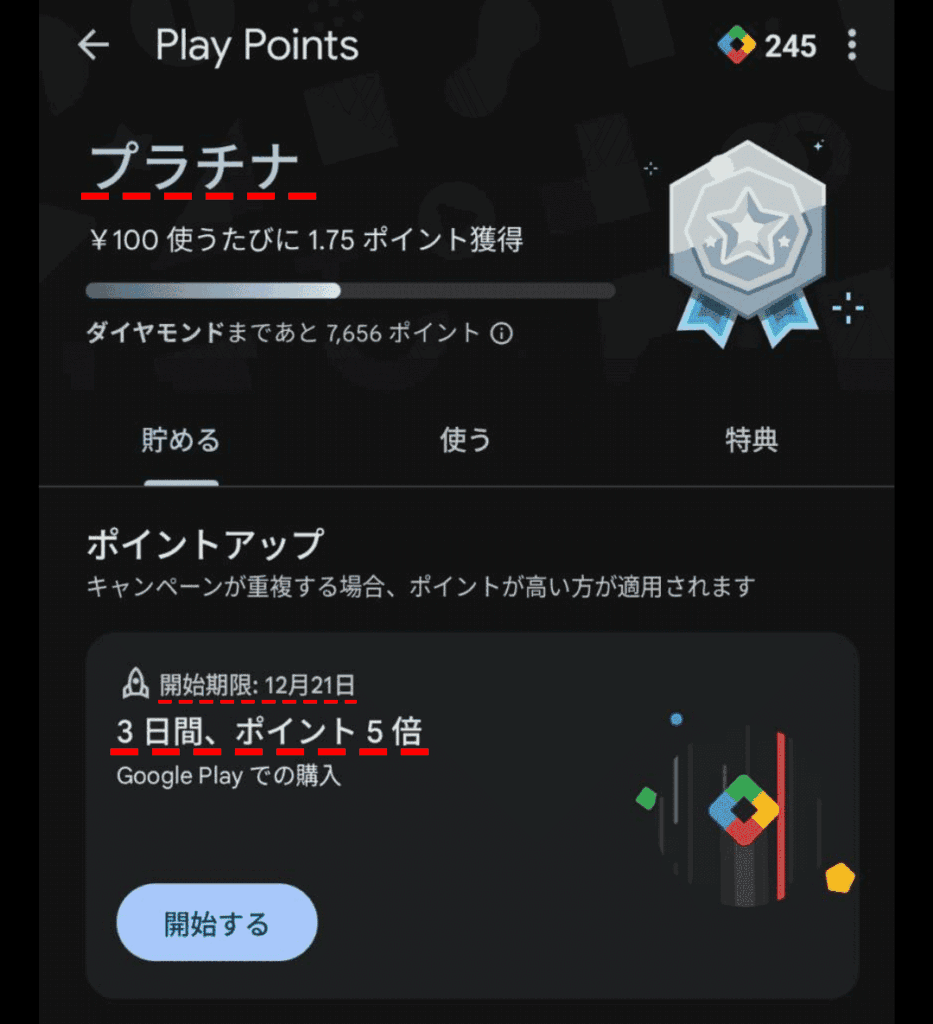Open the three-dot overflow menu
The image size is (933, 1024).
852,46
